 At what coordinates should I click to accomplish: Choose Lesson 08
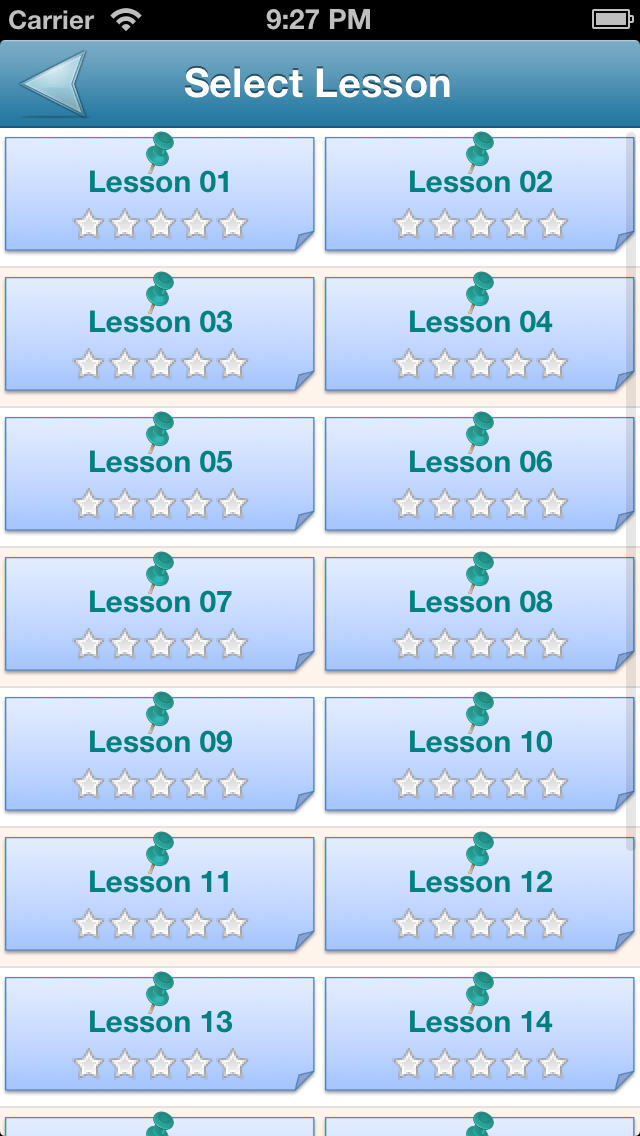click(480, 614)
